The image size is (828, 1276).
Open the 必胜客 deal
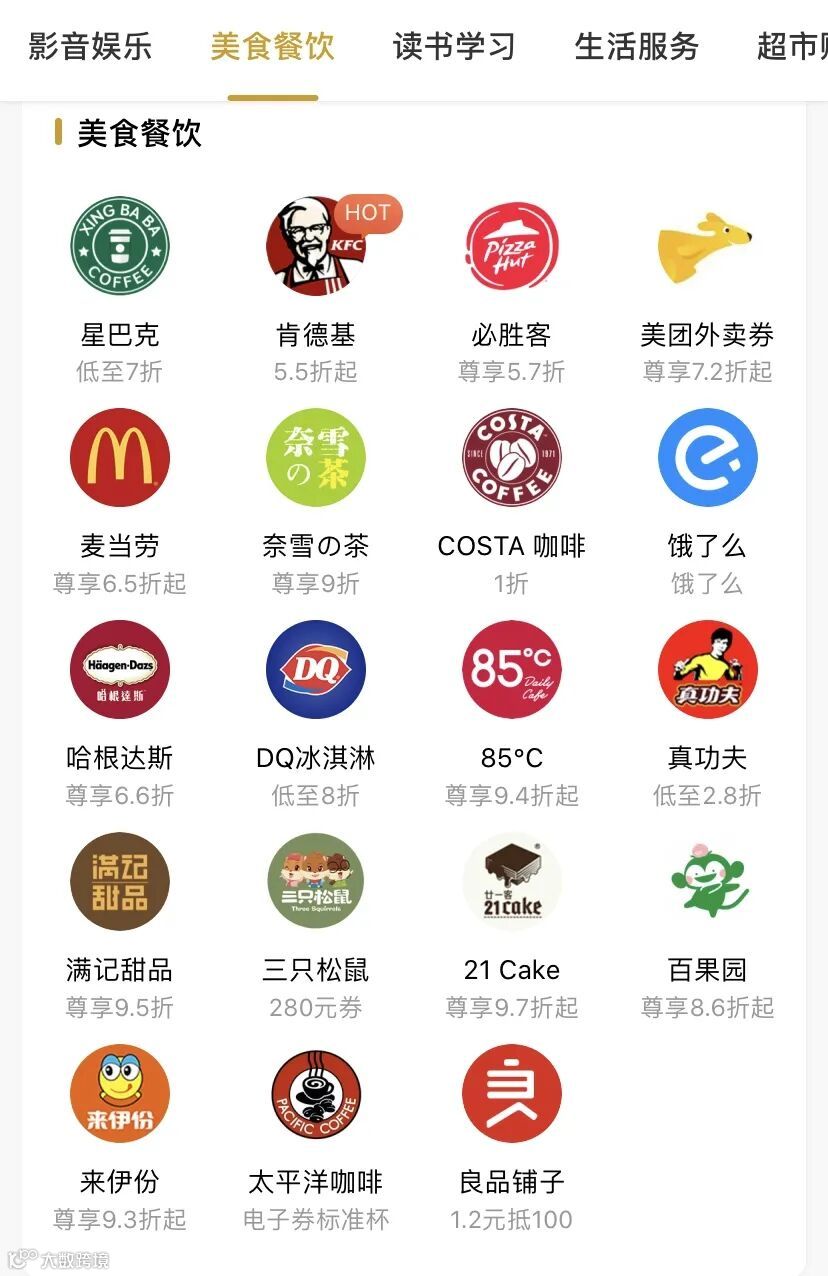tap(512, 290)
